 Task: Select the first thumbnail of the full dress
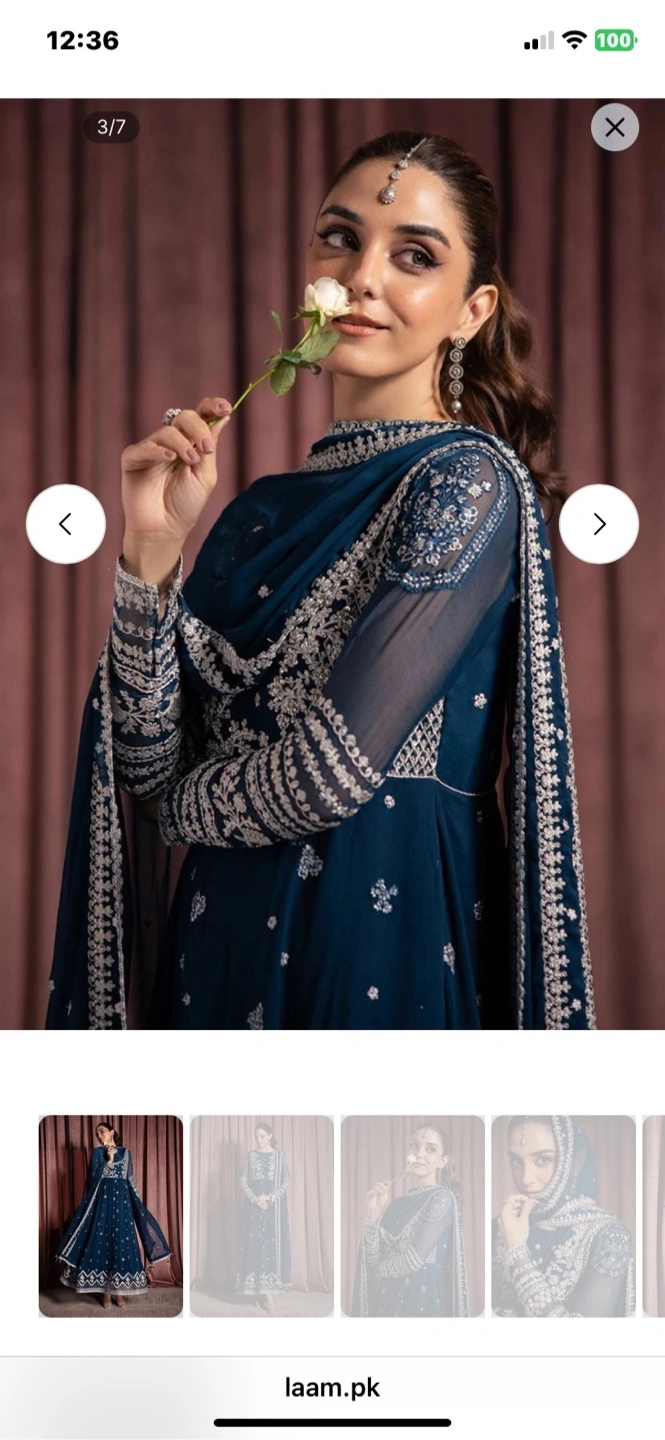(x=111, y=1216)
